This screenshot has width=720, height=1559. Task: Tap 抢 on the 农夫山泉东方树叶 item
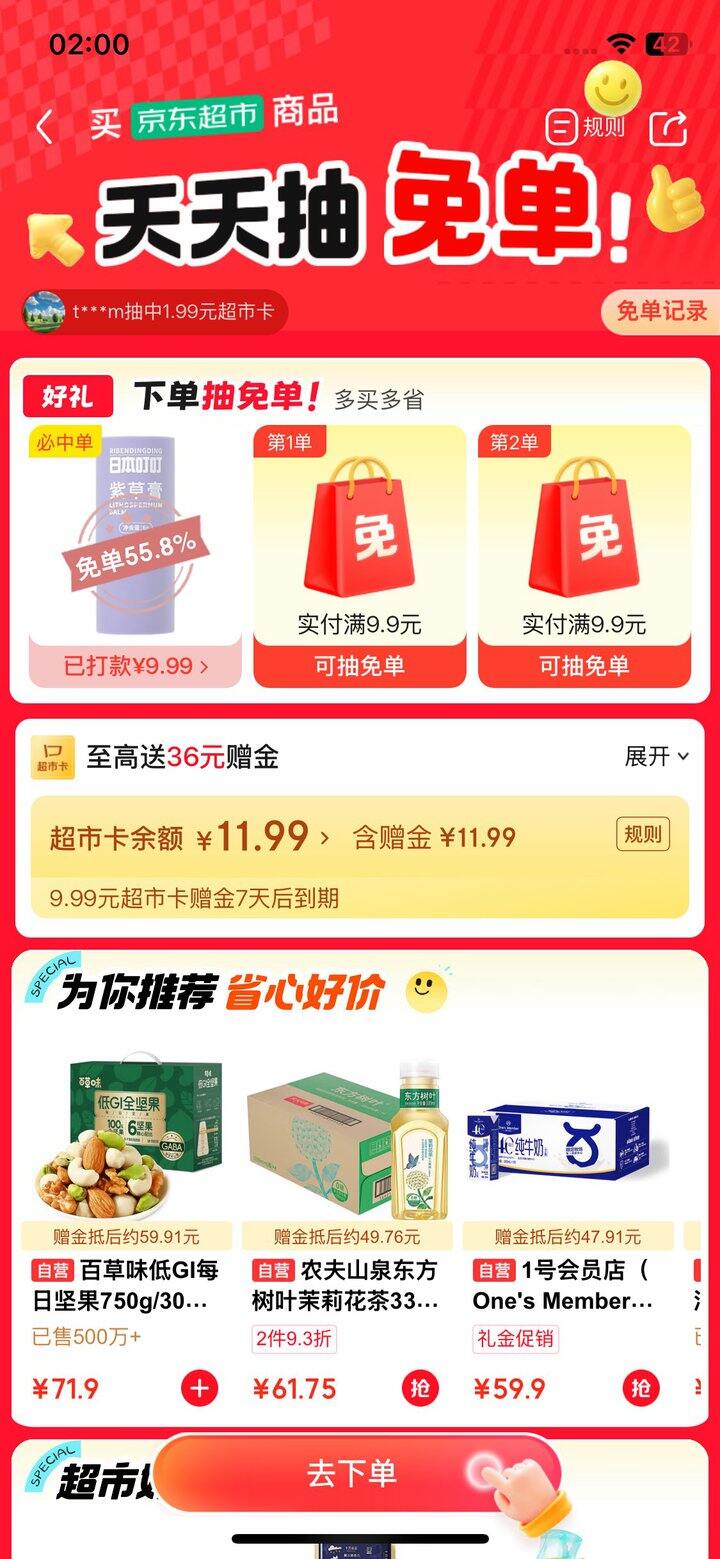pos(420,1388)
